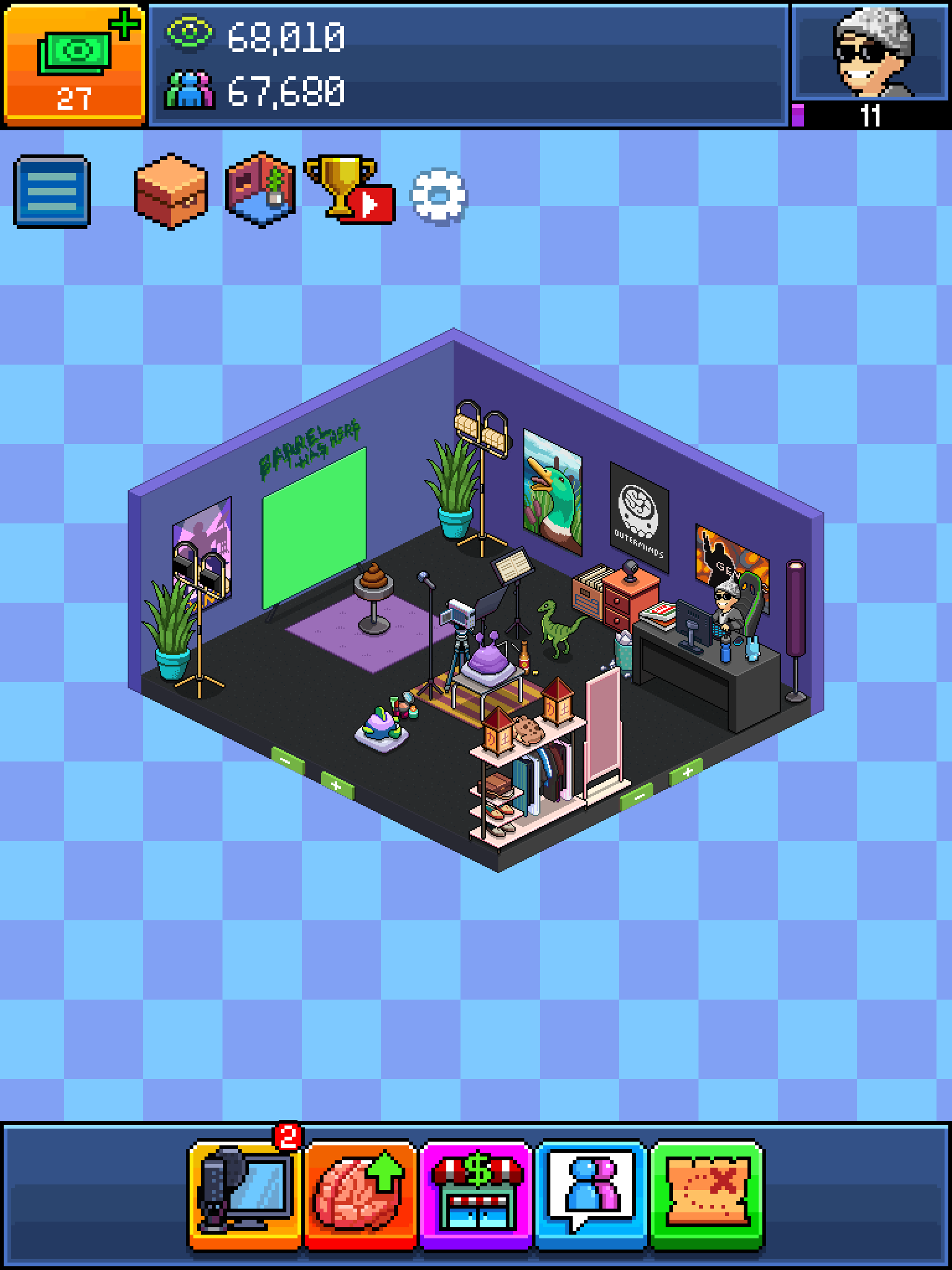Tap the green plus on the left floor edge
Viewport: 952px width, 1270px height.
point(337,786)
